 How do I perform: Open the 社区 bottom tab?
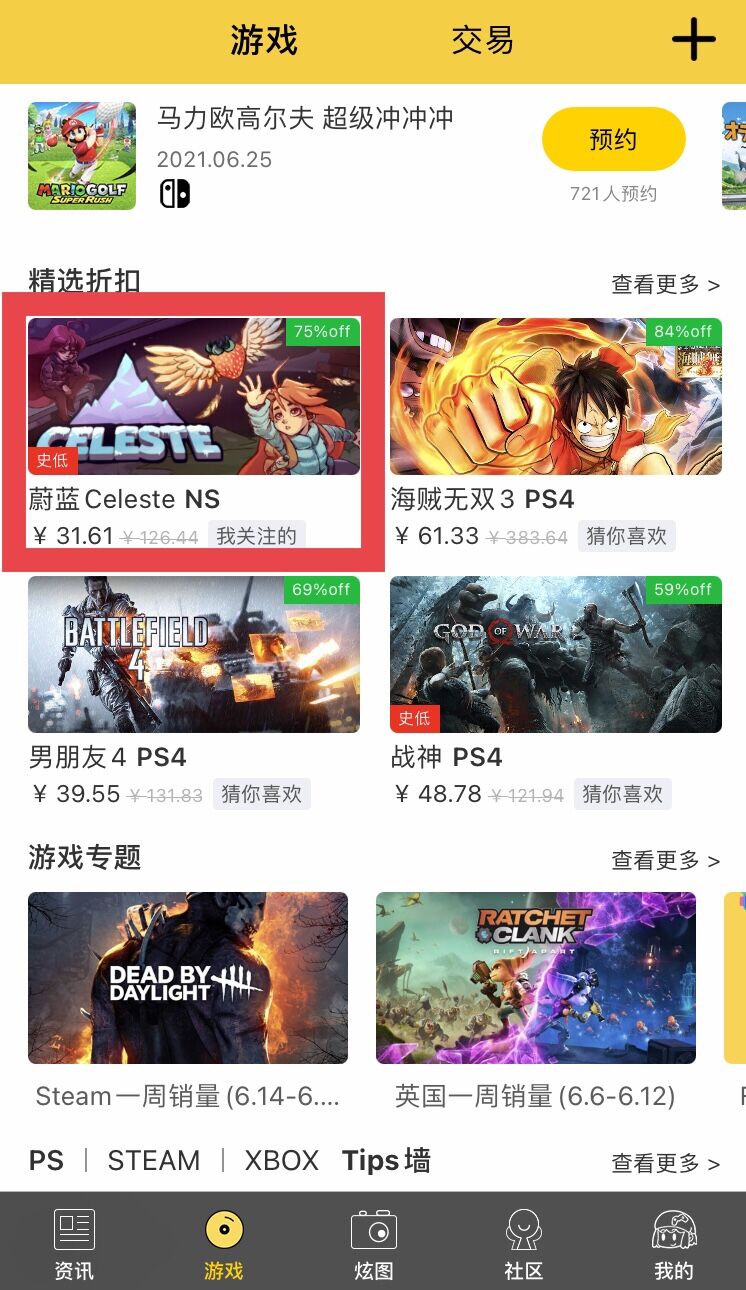(523, 1242)
